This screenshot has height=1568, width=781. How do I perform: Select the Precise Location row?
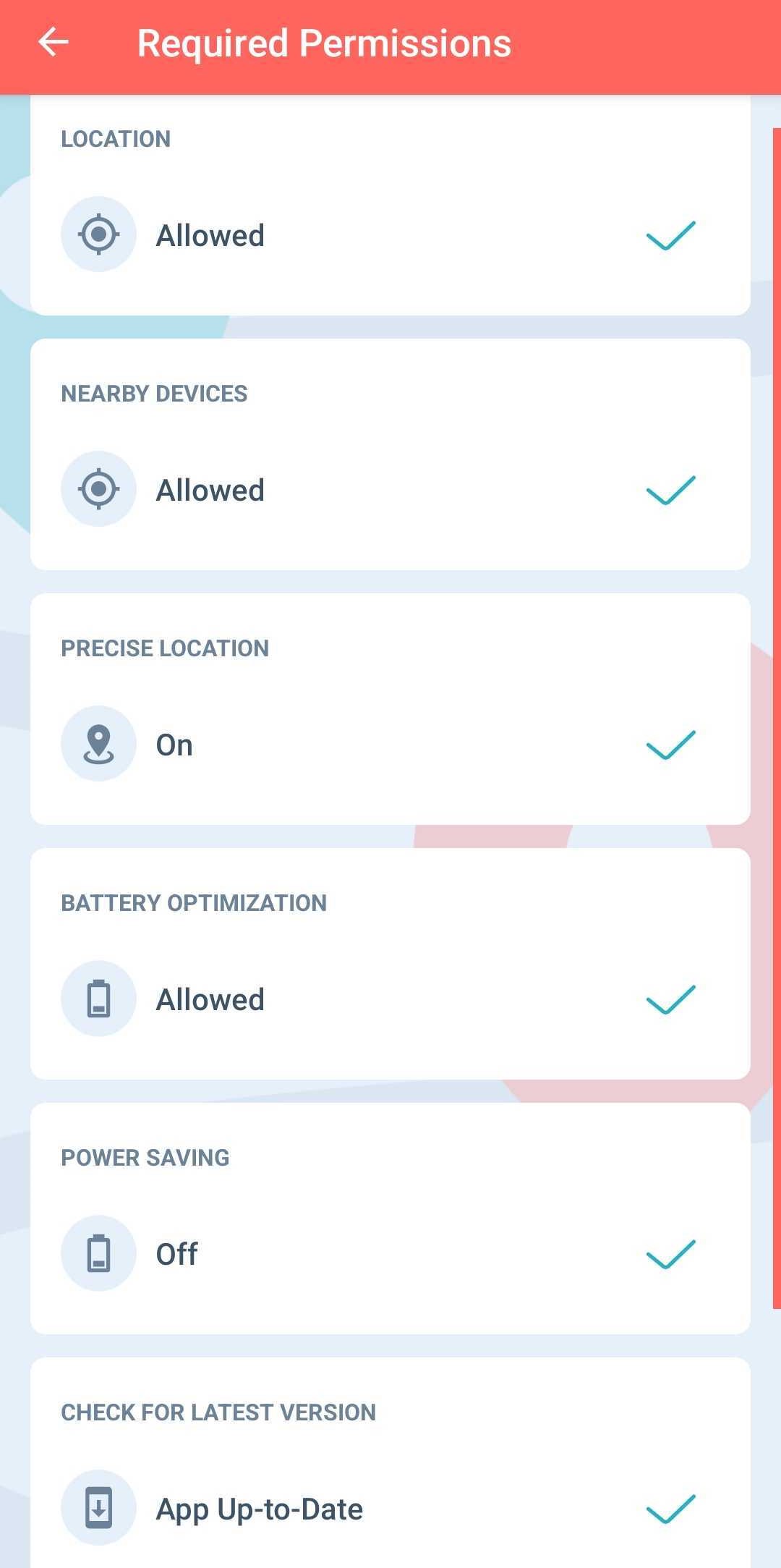[x=390, y=745]
